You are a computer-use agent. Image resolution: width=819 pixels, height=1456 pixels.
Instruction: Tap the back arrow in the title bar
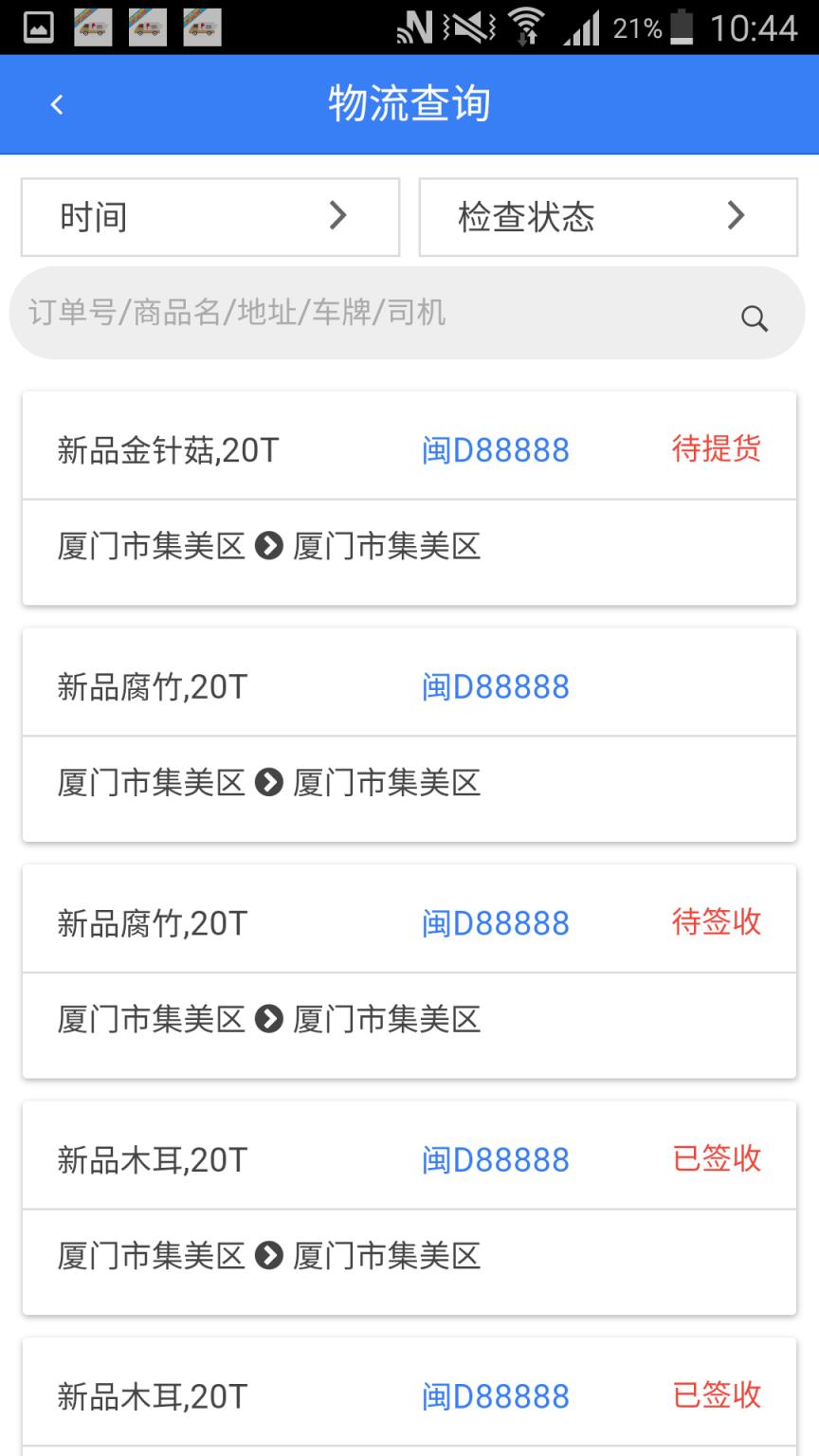coord(55,104)
